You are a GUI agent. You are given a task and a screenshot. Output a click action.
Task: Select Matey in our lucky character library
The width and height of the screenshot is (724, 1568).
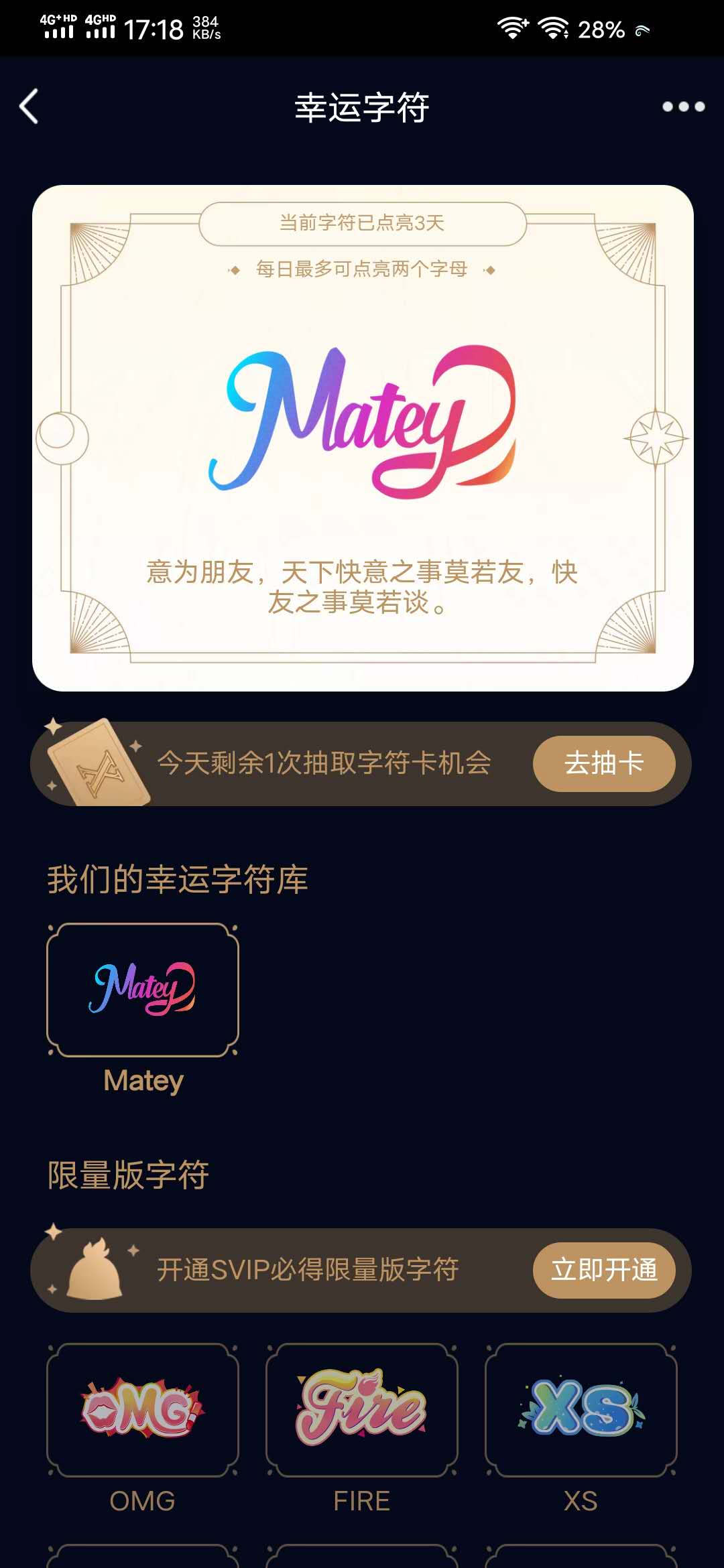[143, 990]
